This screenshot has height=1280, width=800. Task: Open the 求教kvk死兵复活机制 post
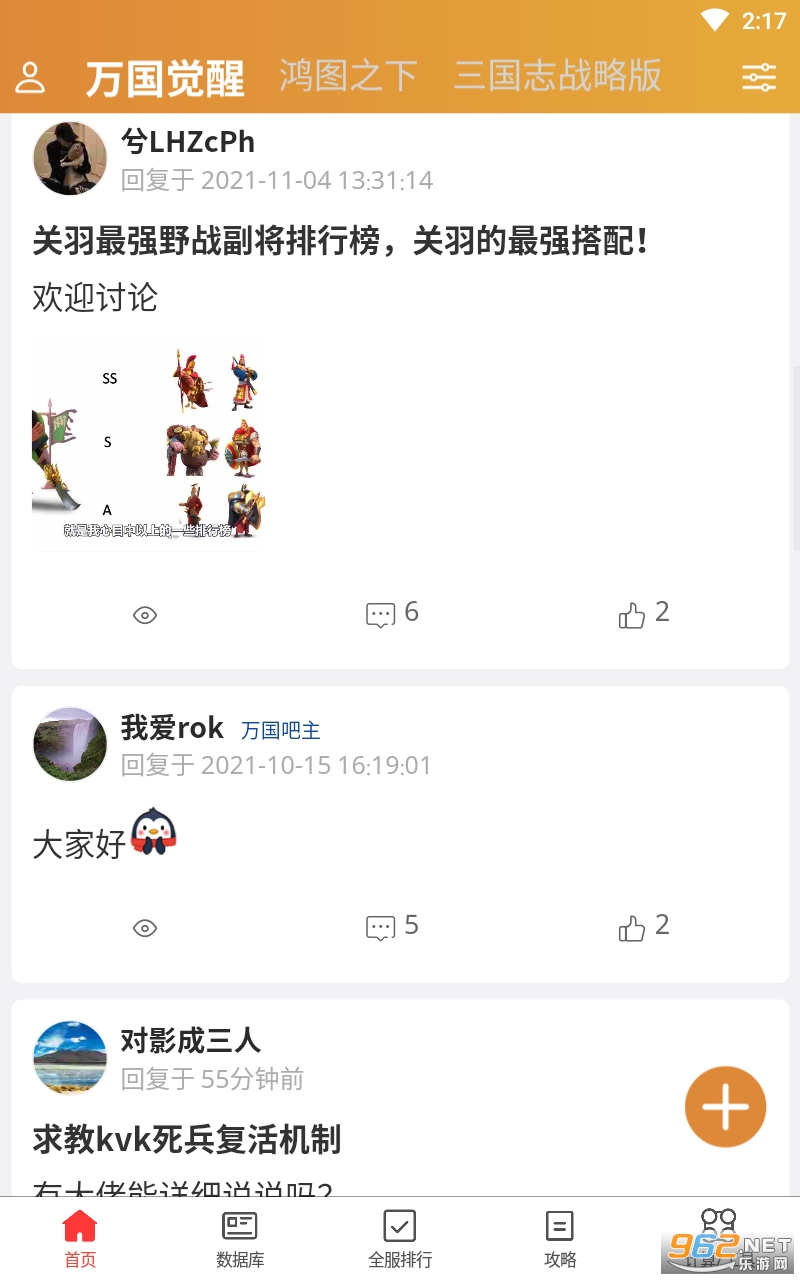pos(187,1140)
